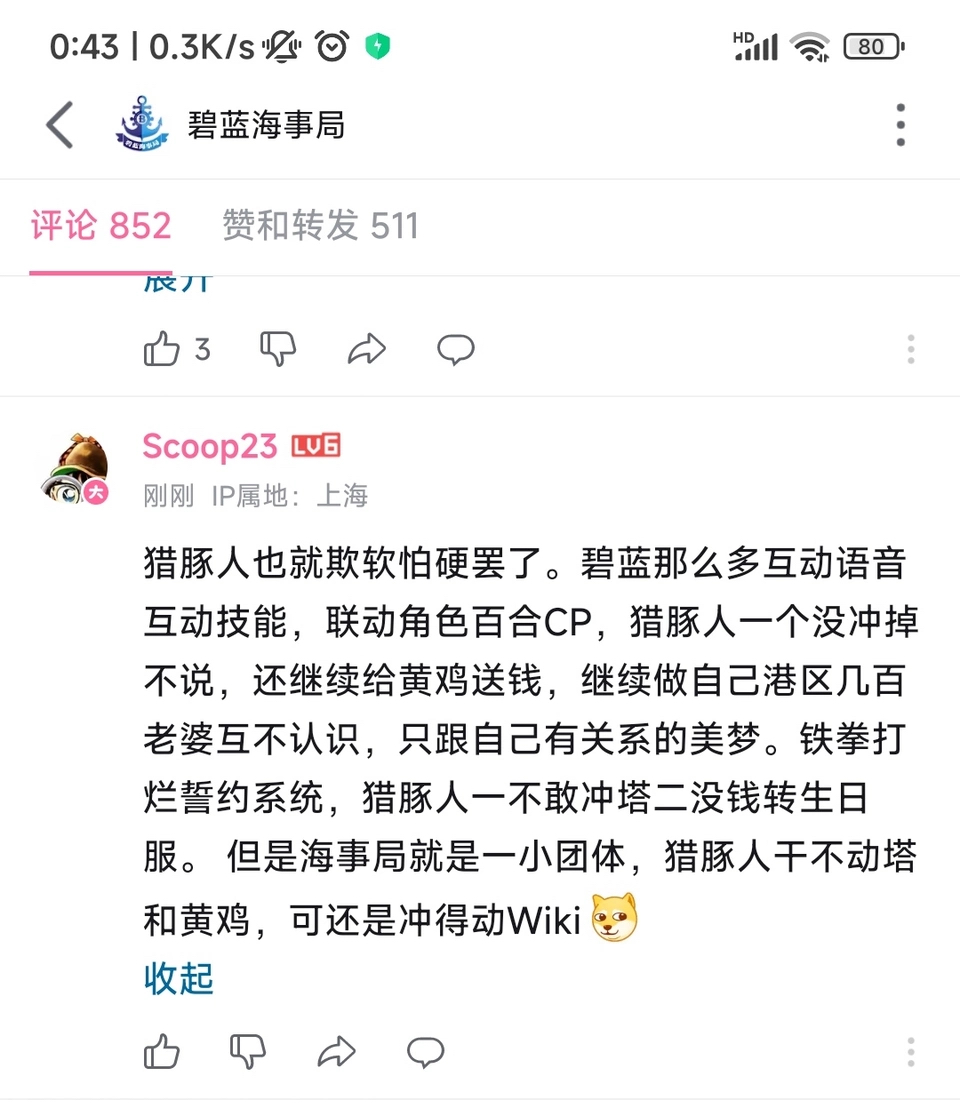The image size is (960, 1116).
Task: Reply to the comment with 3 likes
Action: tap(456, 349)
